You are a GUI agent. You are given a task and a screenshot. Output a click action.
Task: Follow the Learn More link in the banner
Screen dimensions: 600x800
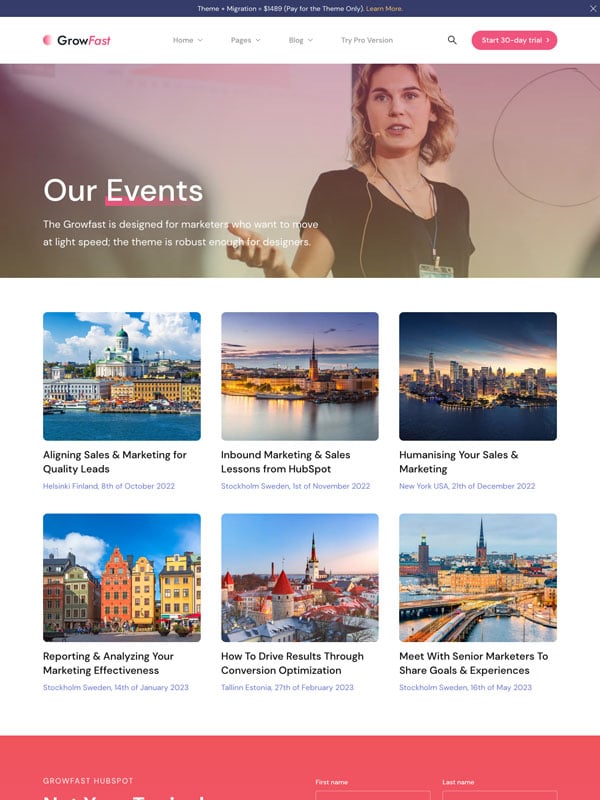(x=384, y=8)
